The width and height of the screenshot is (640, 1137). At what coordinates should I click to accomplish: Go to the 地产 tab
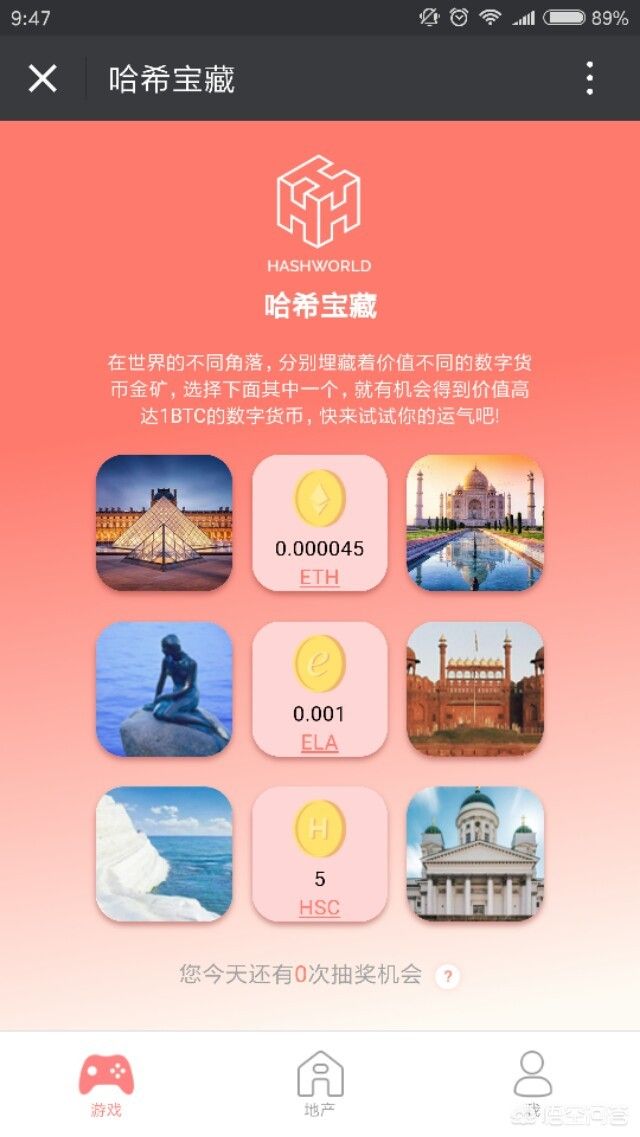[x=320, y=1084]
